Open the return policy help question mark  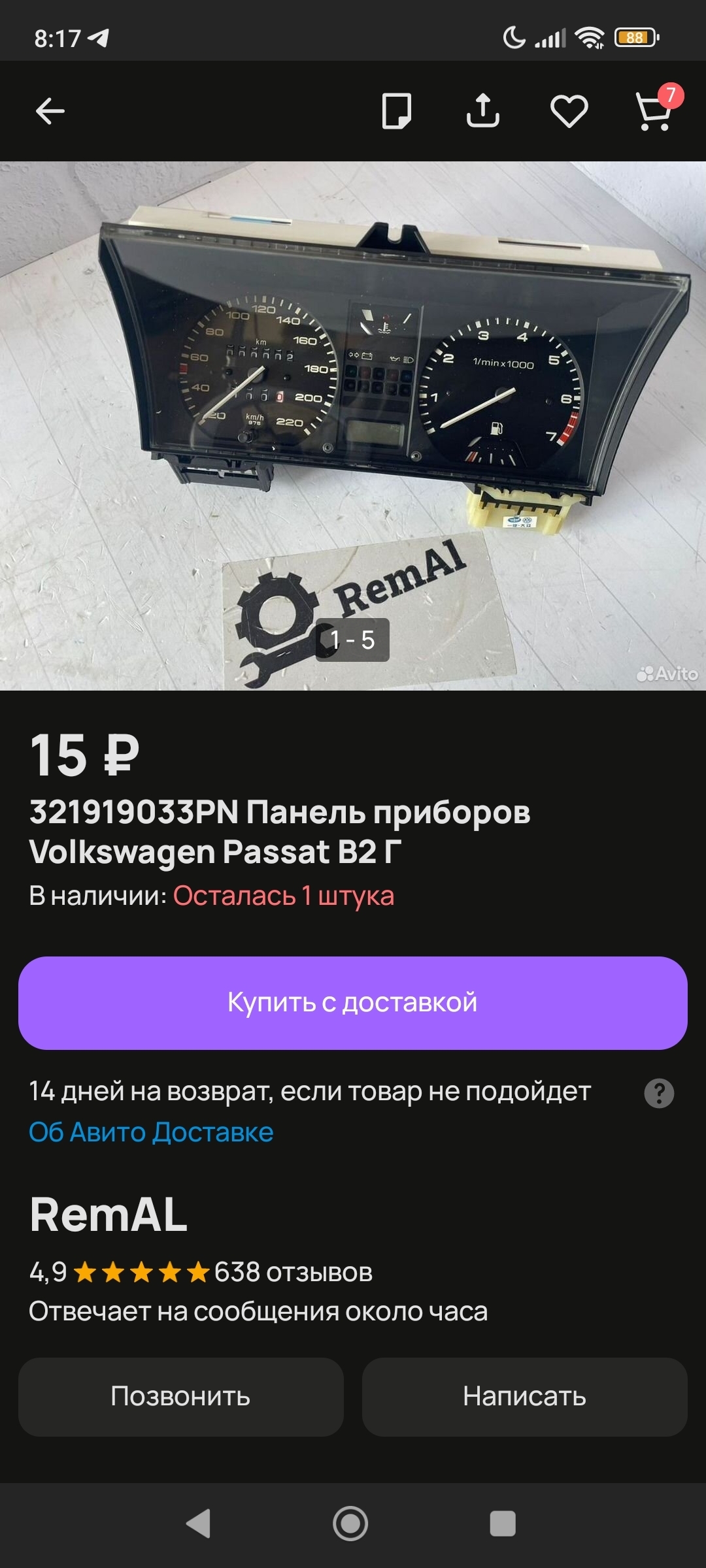(x=659, y=1093)
